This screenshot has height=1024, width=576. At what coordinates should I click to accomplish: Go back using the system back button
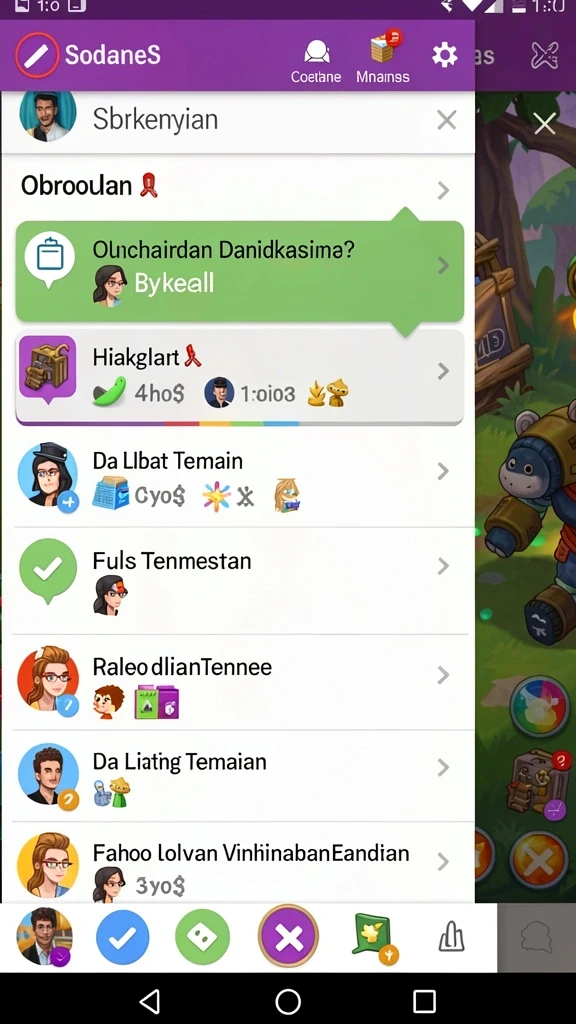pos(150,1000)
